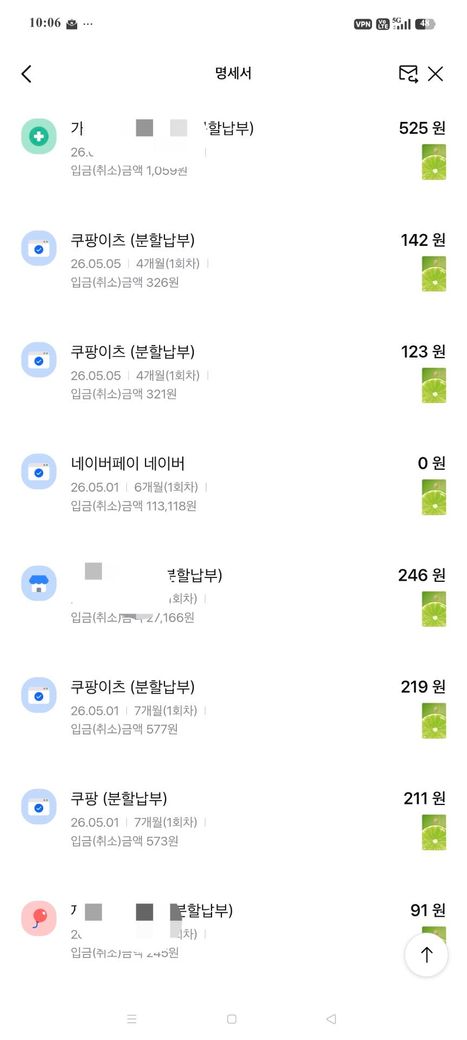View the 네이버페이 네이버 0원 entry
This screenshot has width=467, height=1040.
(x=234, y=484)
